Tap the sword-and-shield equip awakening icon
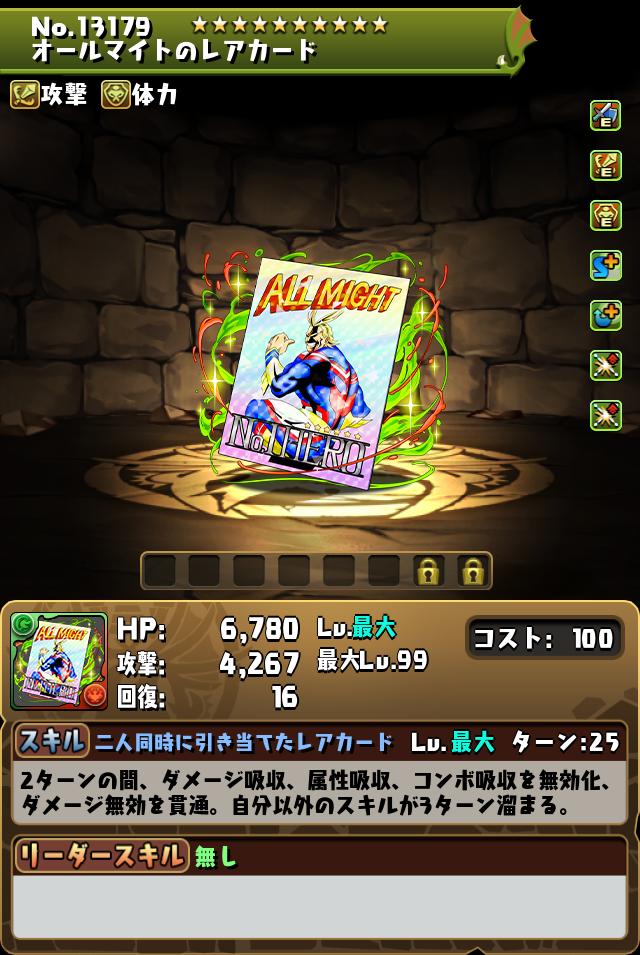Screen dimensions: 640x955 coord(605,115)
